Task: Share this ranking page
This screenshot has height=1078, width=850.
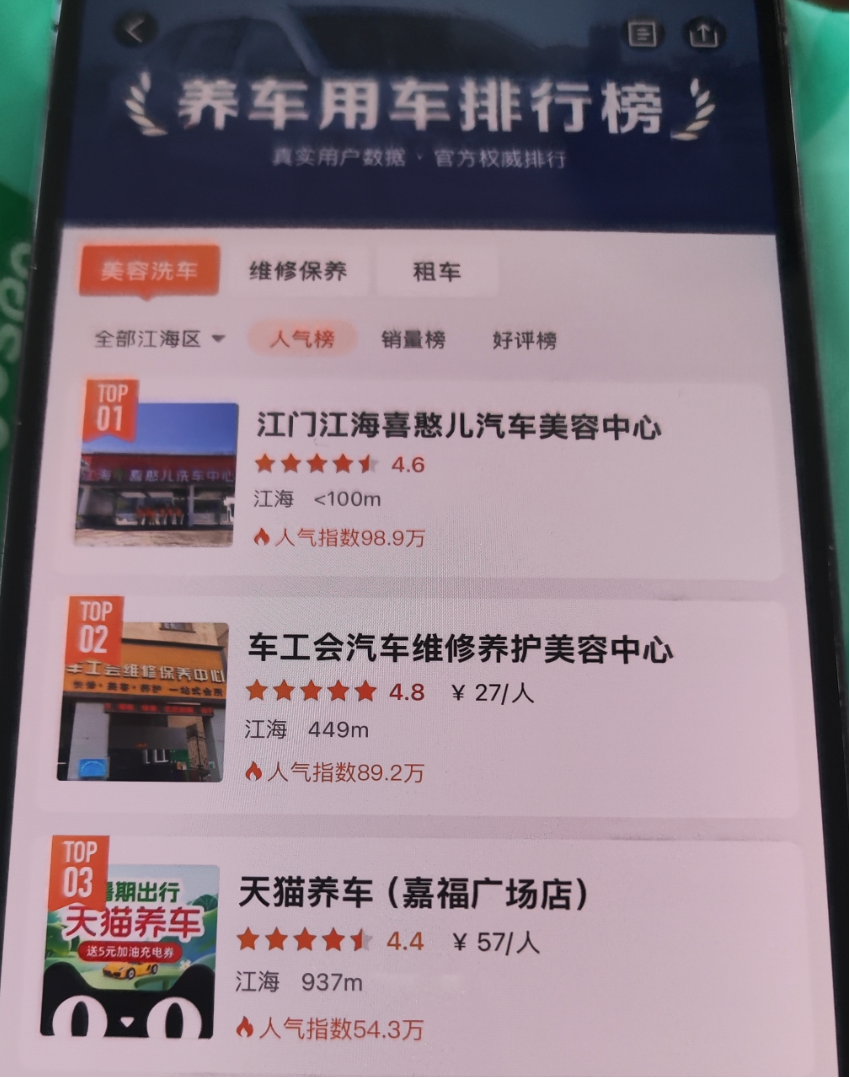Action: 703,34
